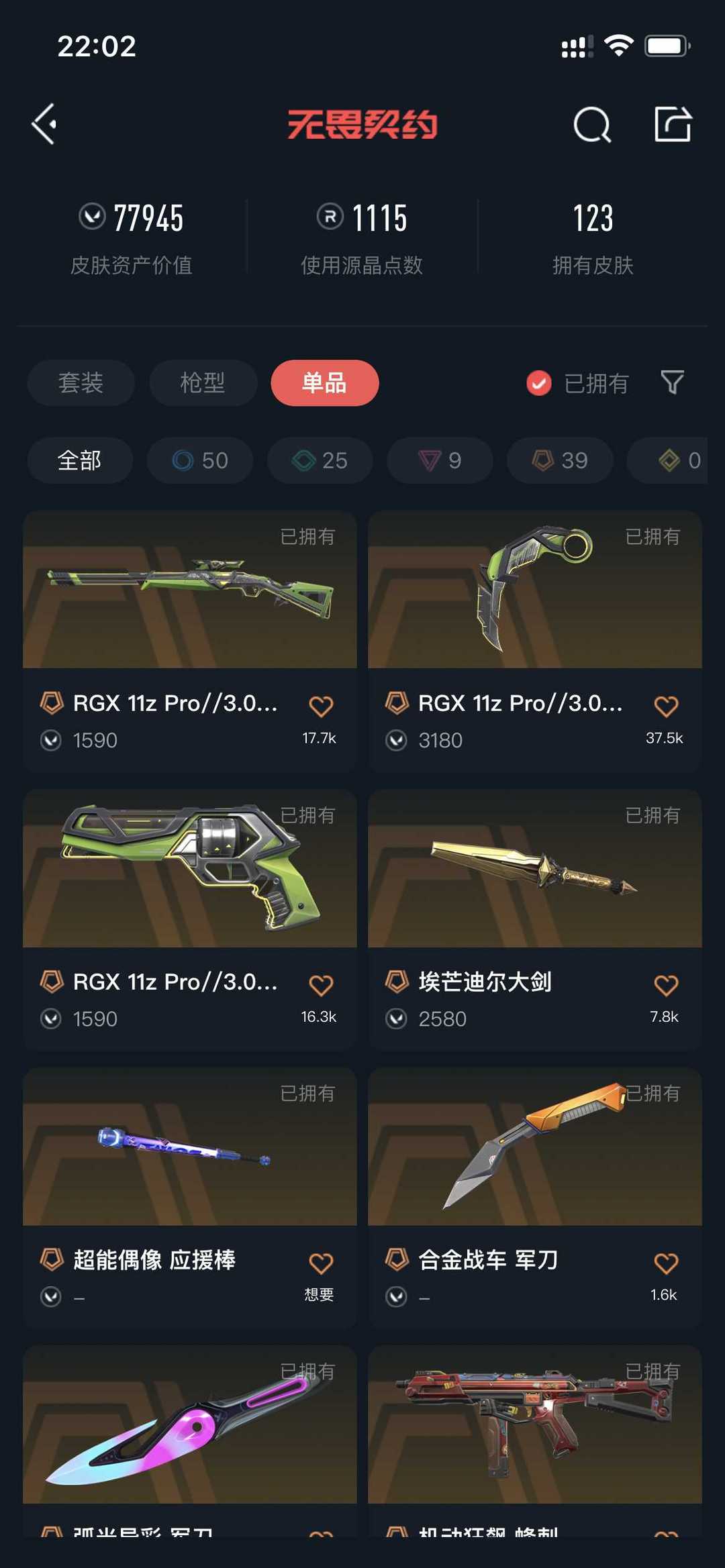Viewport: 725px width, 1568px height.
Task: Switch to the 枪型 tab
Action: pos(203,383)
